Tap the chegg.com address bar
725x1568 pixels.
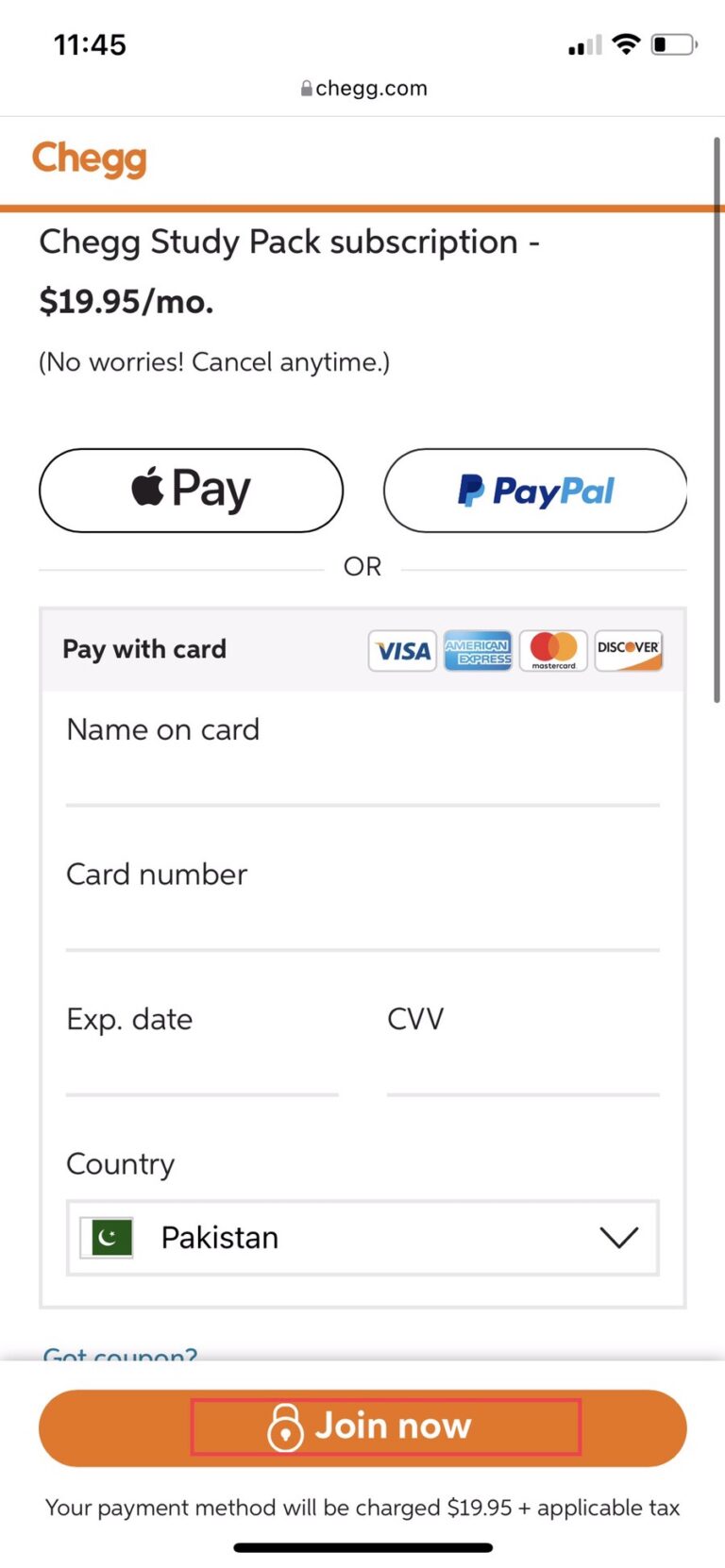[364, 89]
